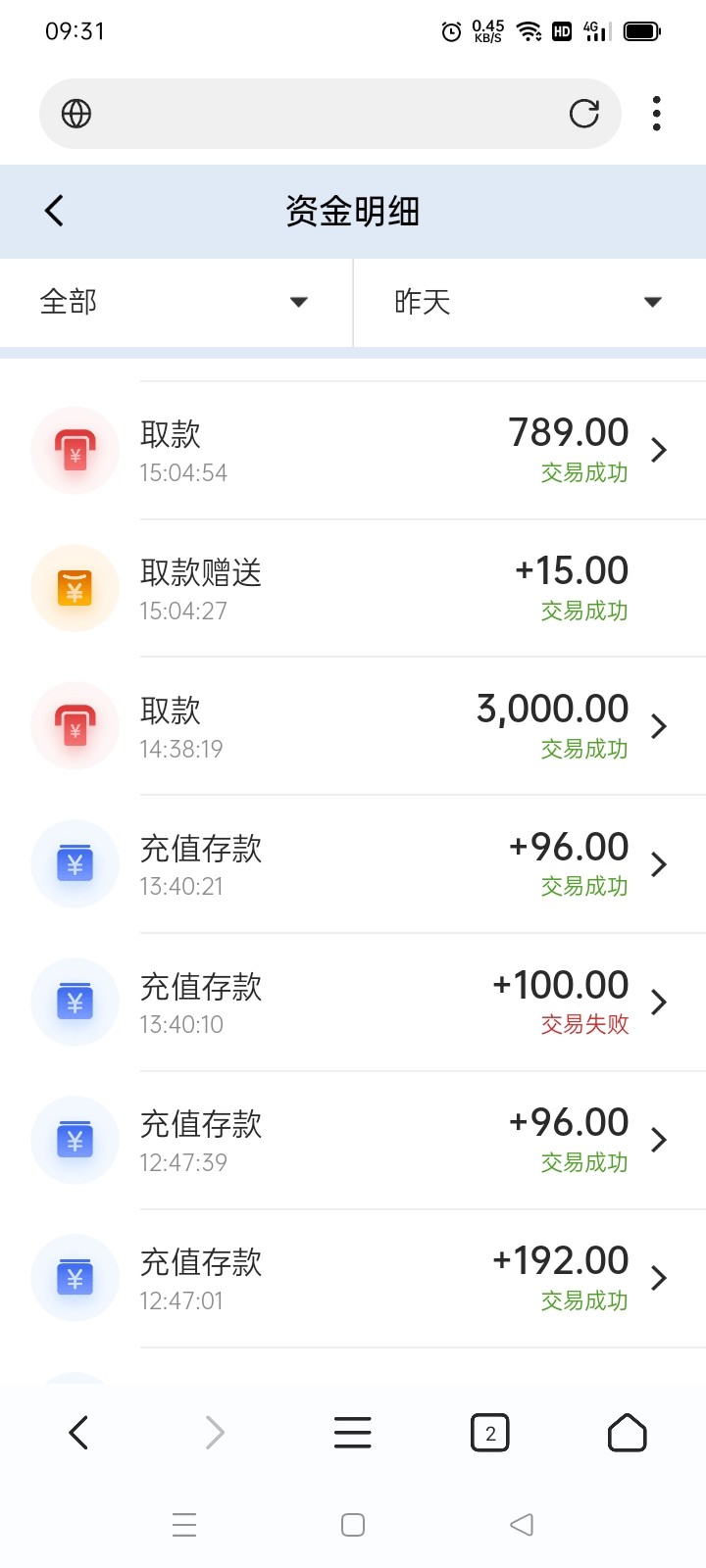Reload the page with the refresh icon
Screen dimensions: 706x1568
584,114
